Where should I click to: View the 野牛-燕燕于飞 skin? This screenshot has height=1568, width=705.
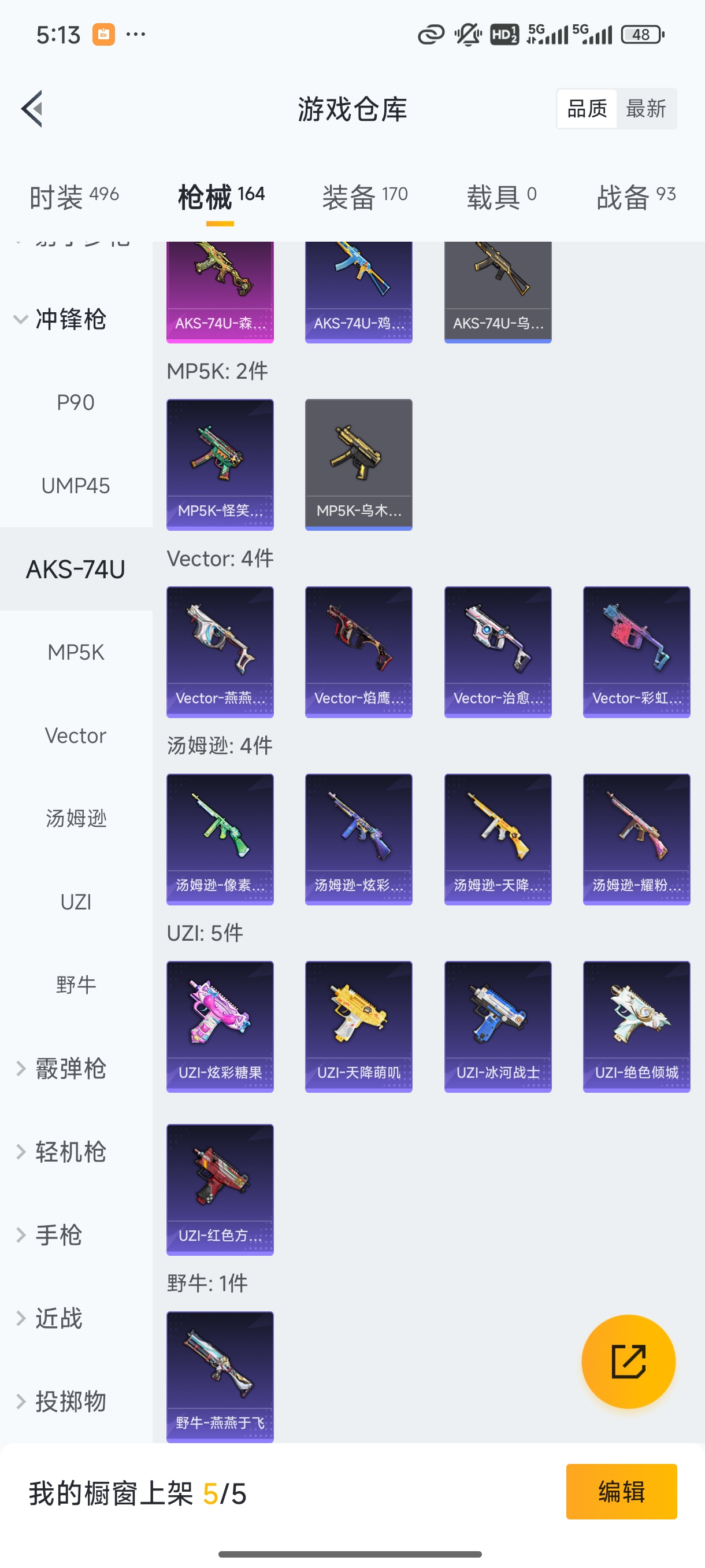tap(220, 1375)
